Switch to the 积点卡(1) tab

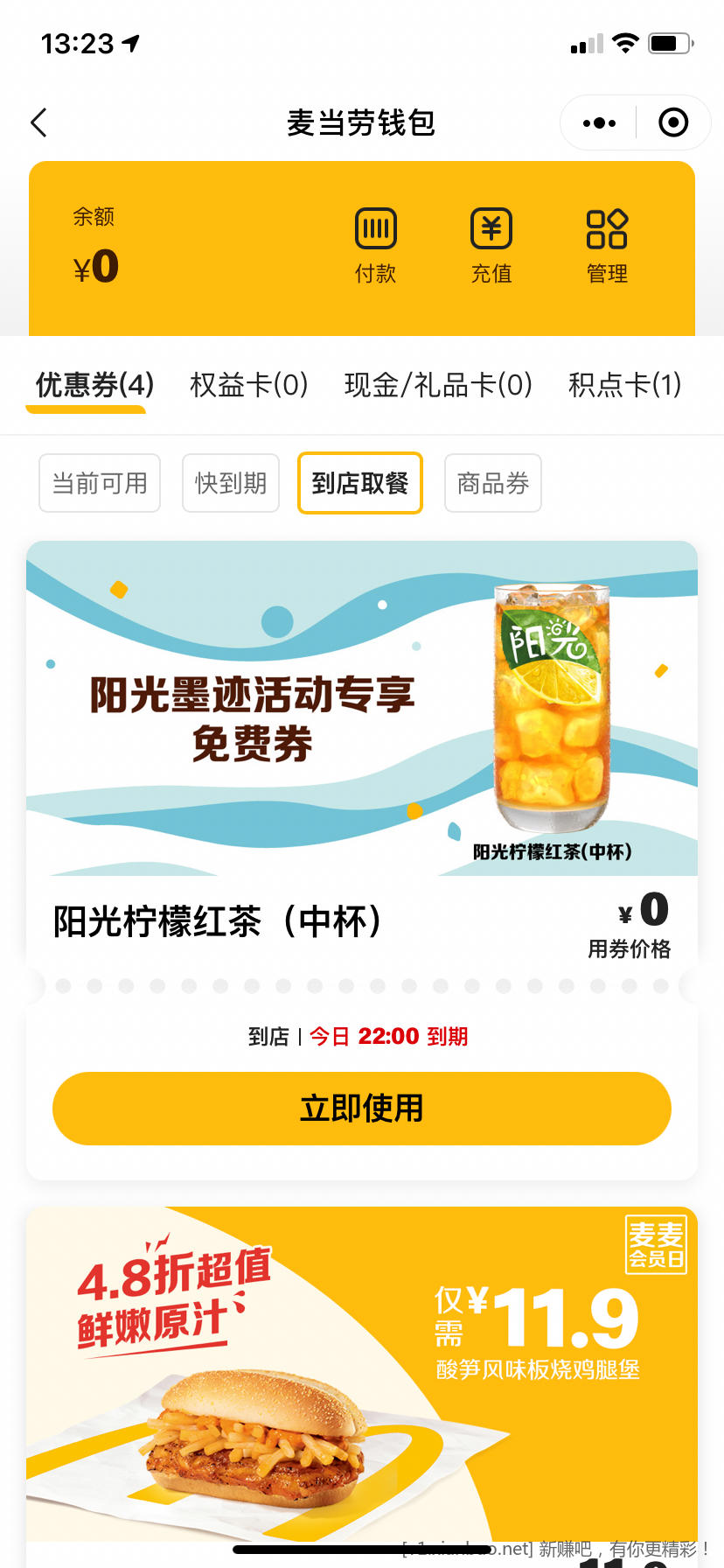pyautogui.click(x=624, y=385)
